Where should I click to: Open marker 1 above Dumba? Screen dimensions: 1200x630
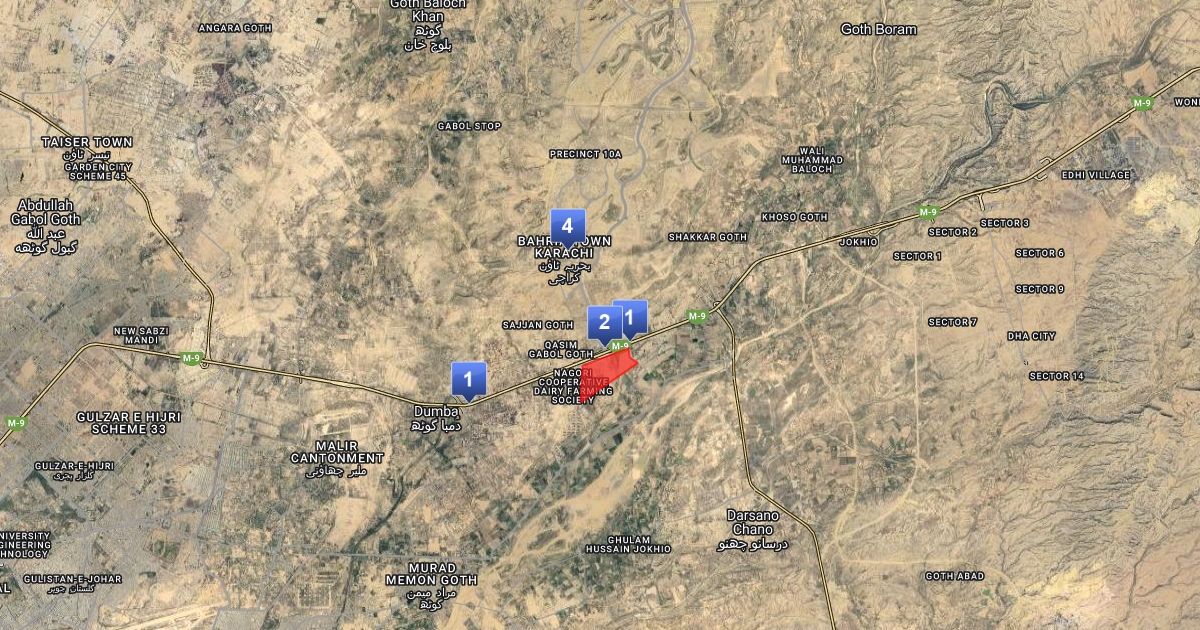tap(469, 378)
